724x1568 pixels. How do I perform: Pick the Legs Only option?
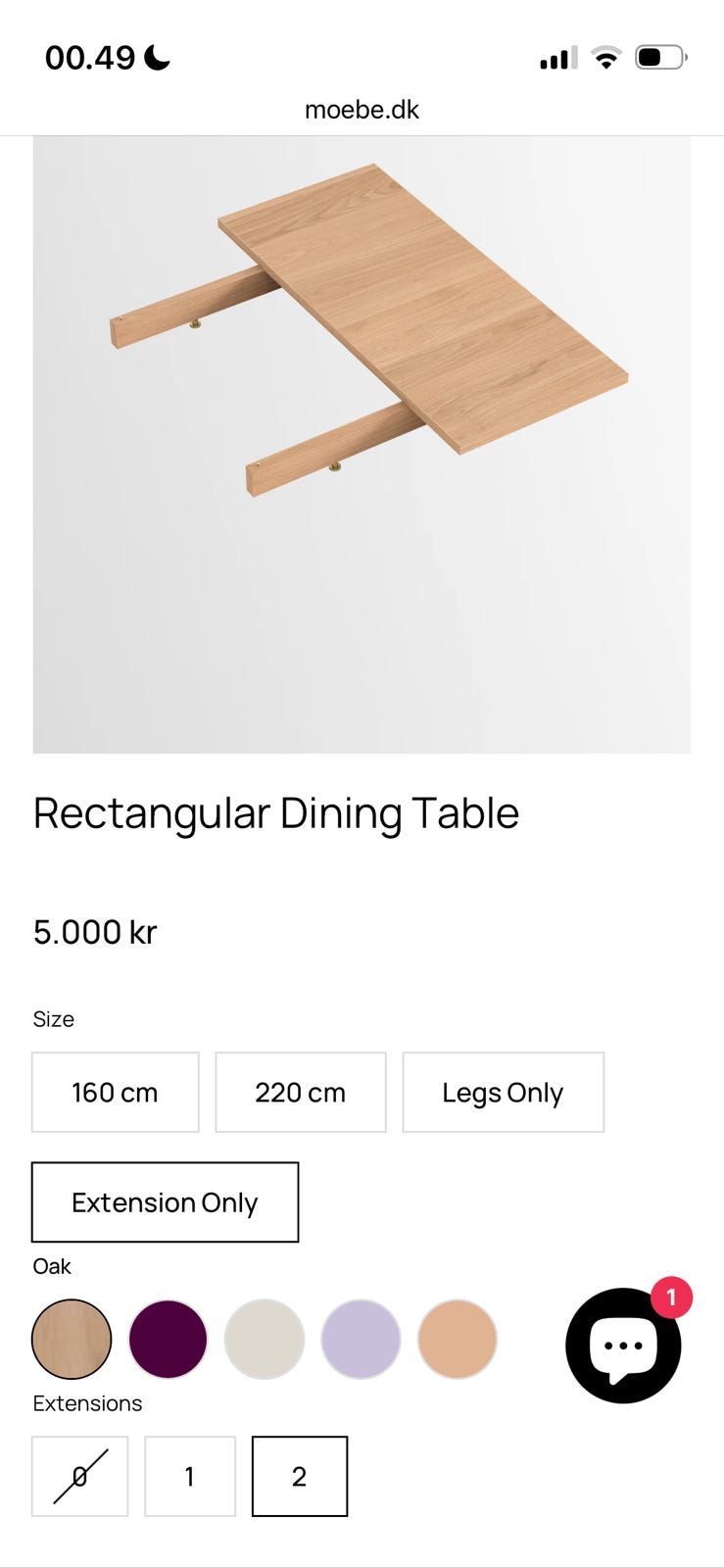[x=503, y=1093]
